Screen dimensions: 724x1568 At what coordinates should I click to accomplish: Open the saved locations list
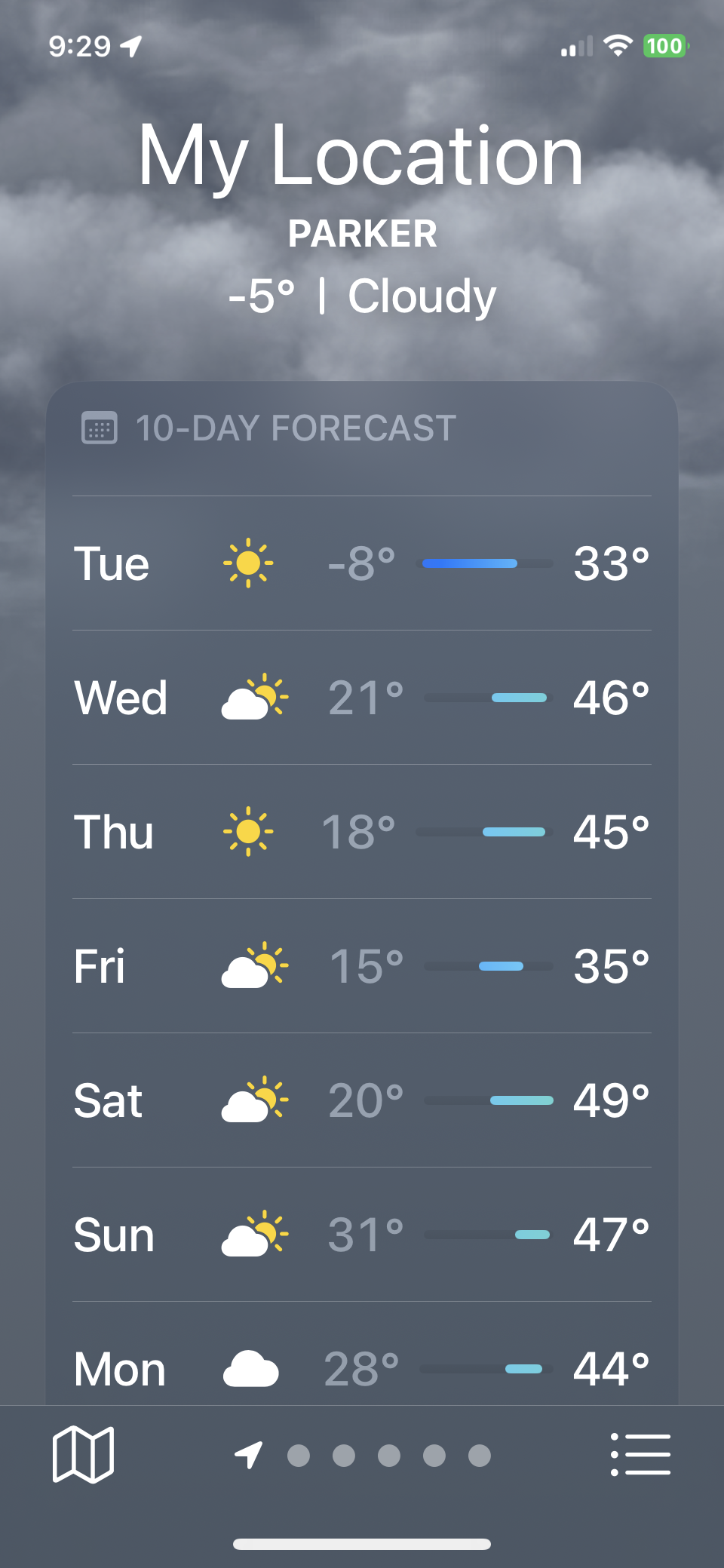coord(640,1454)
